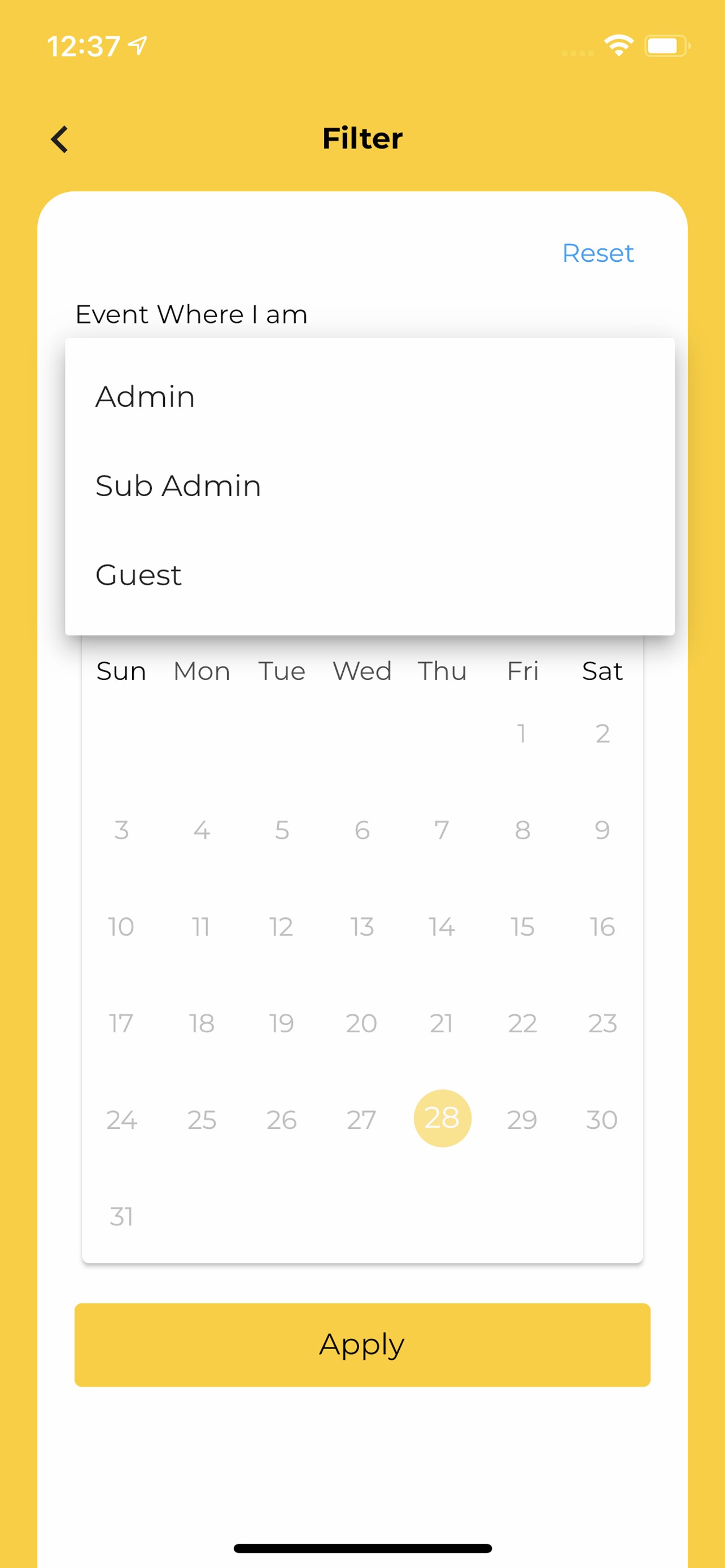Pick the 20th in the calendar
Screen dimensions: 725x1568
point(361,1023)
